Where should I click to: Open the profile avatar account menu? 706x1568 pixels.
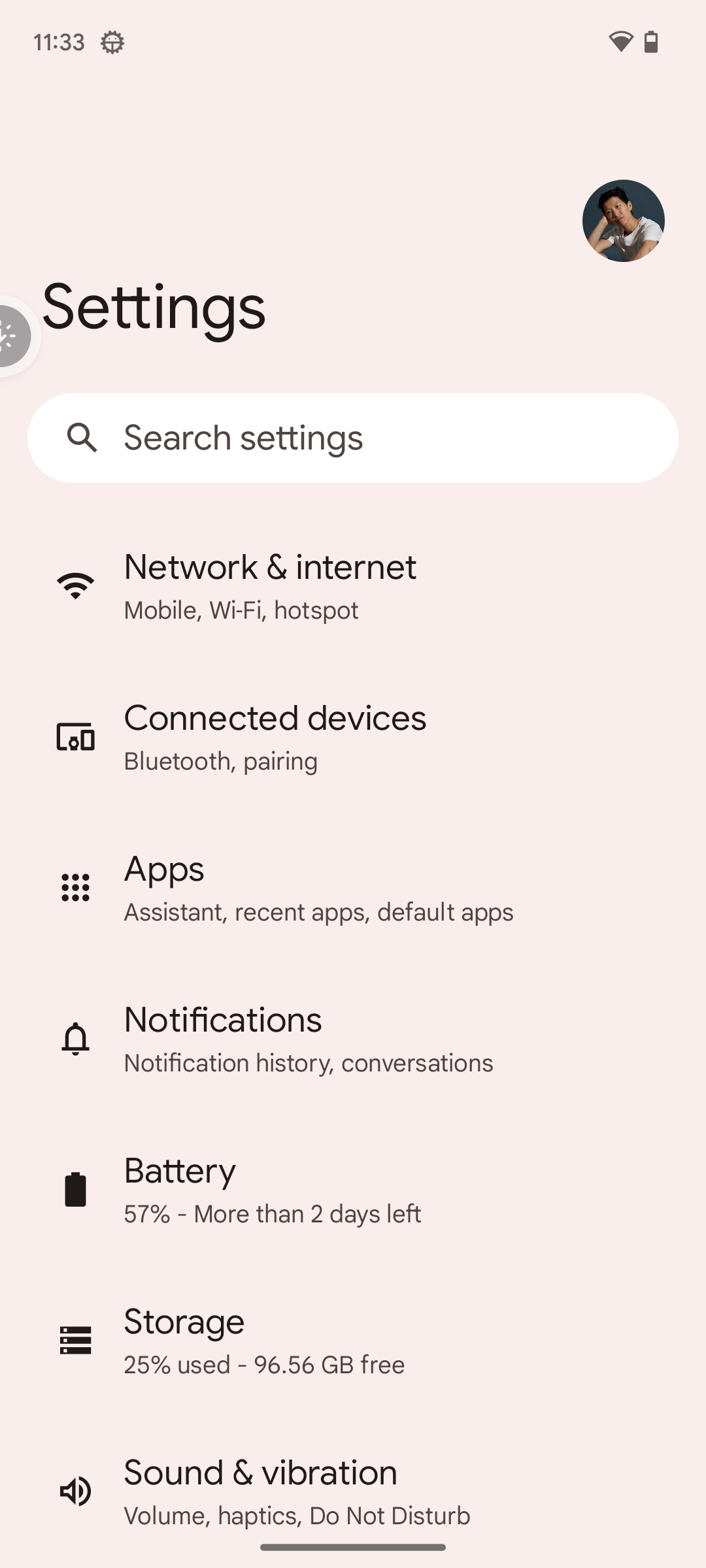pos(623,221)
